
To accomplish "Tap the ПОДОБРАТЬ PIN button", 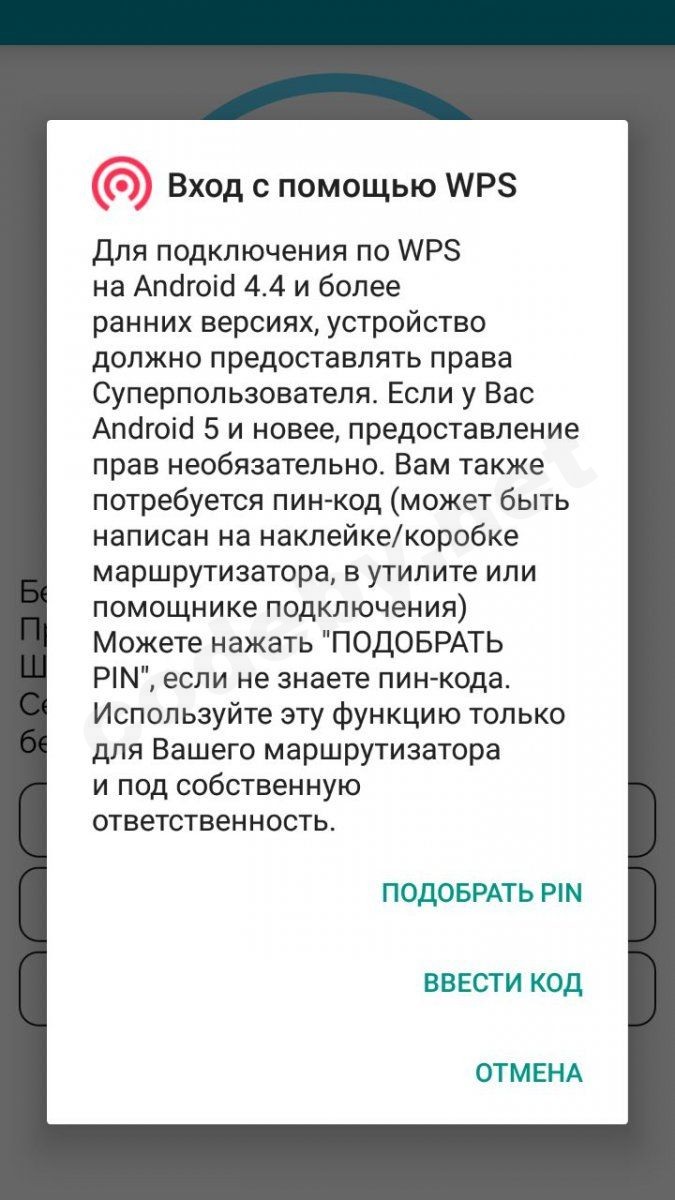I will pos(482,893).
